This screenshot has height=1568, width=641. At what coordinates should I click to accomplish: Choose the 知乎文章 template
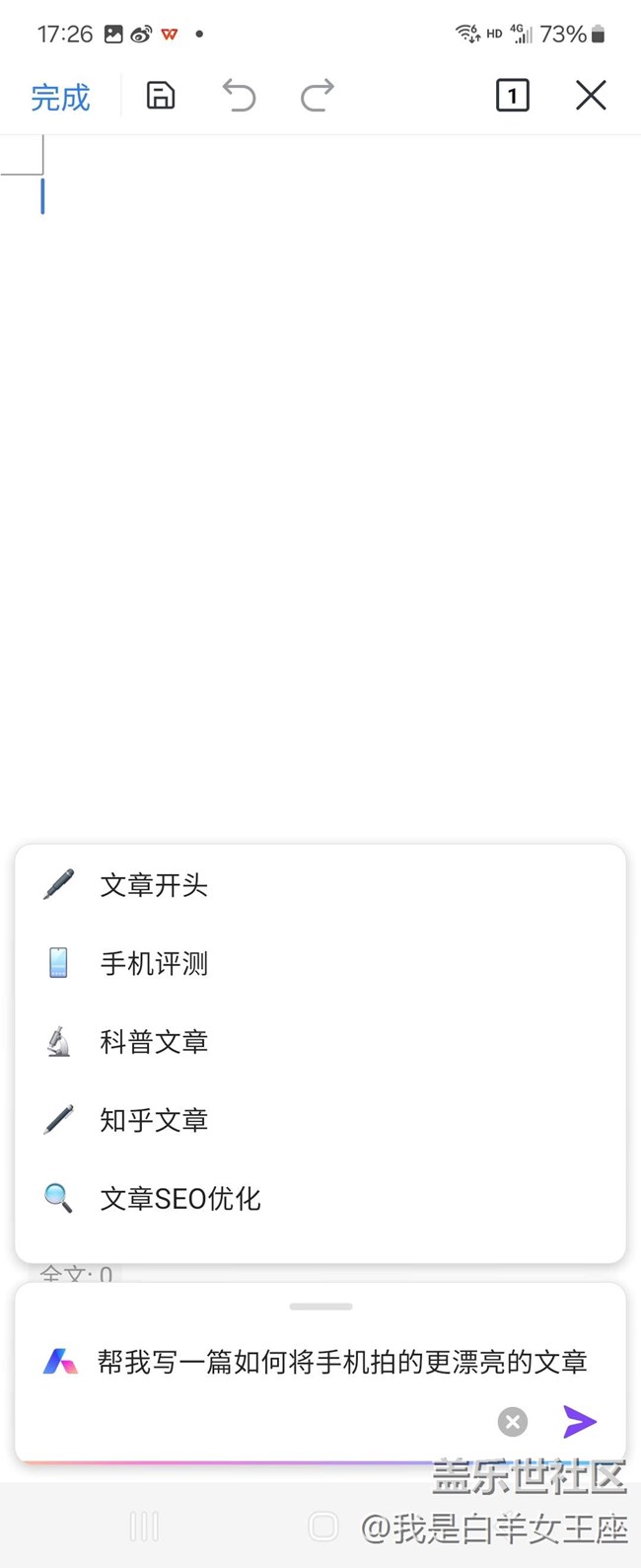(x=154, y=1120)
